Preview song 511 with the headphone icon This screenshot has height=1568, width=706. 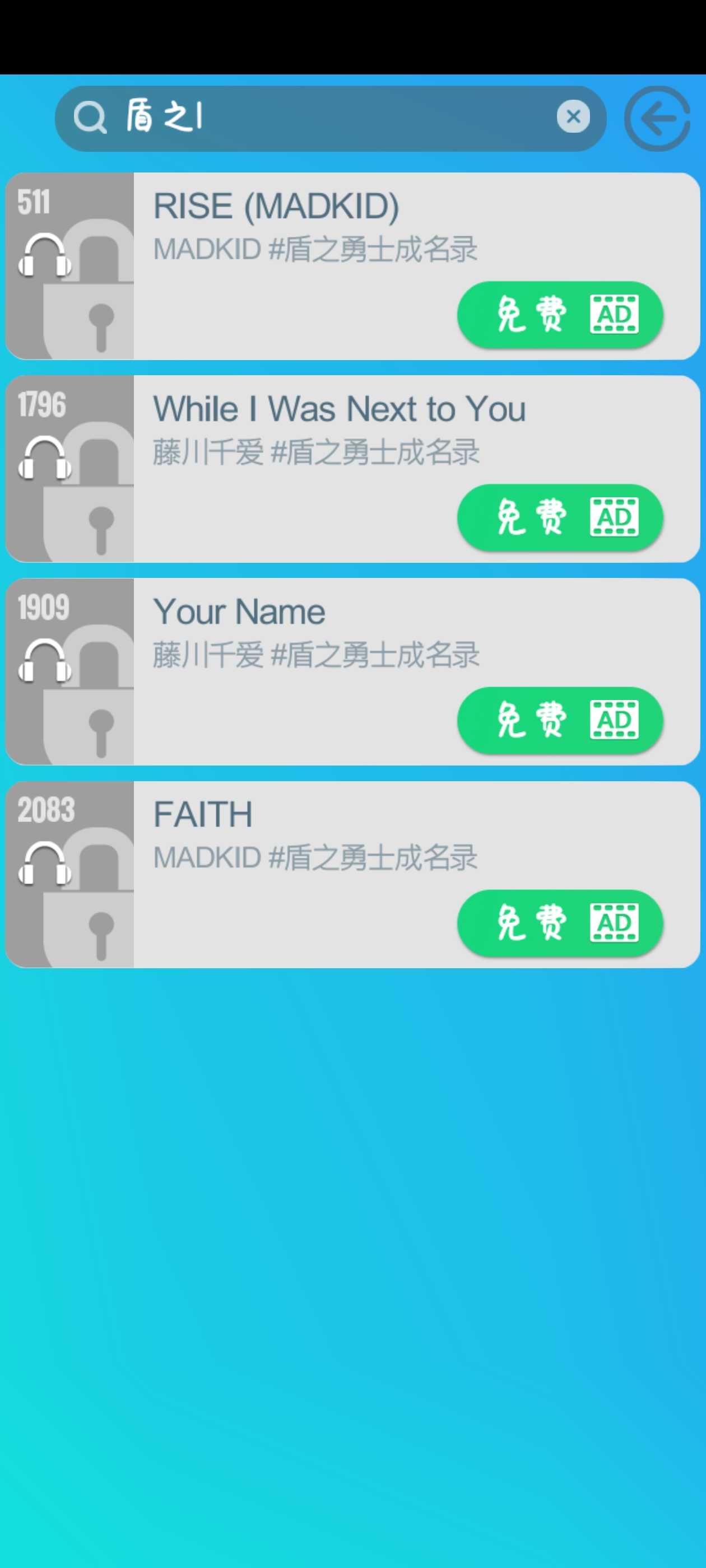(x=44, y=255)
